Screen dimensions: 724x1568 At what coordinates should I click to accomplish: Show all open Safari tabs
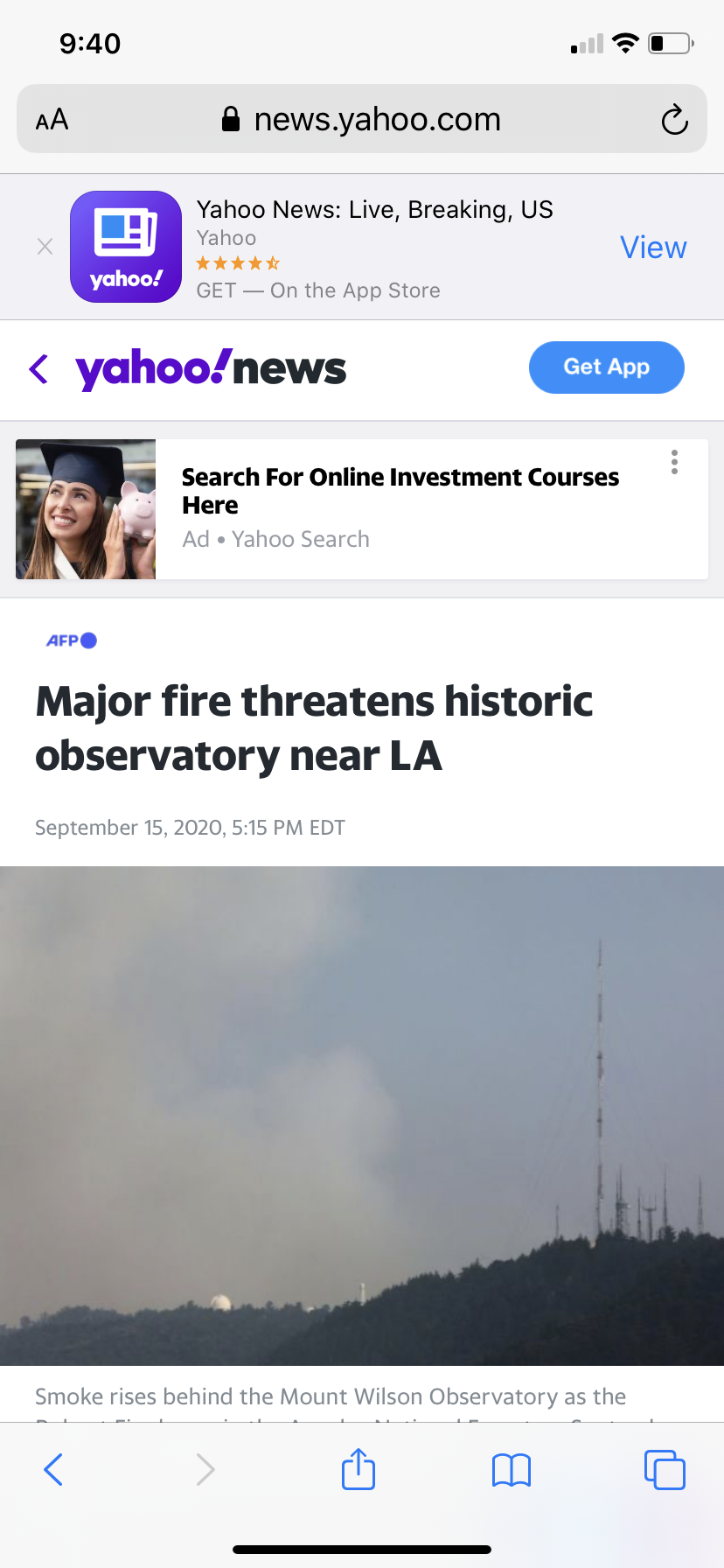tap(665, 1469)
